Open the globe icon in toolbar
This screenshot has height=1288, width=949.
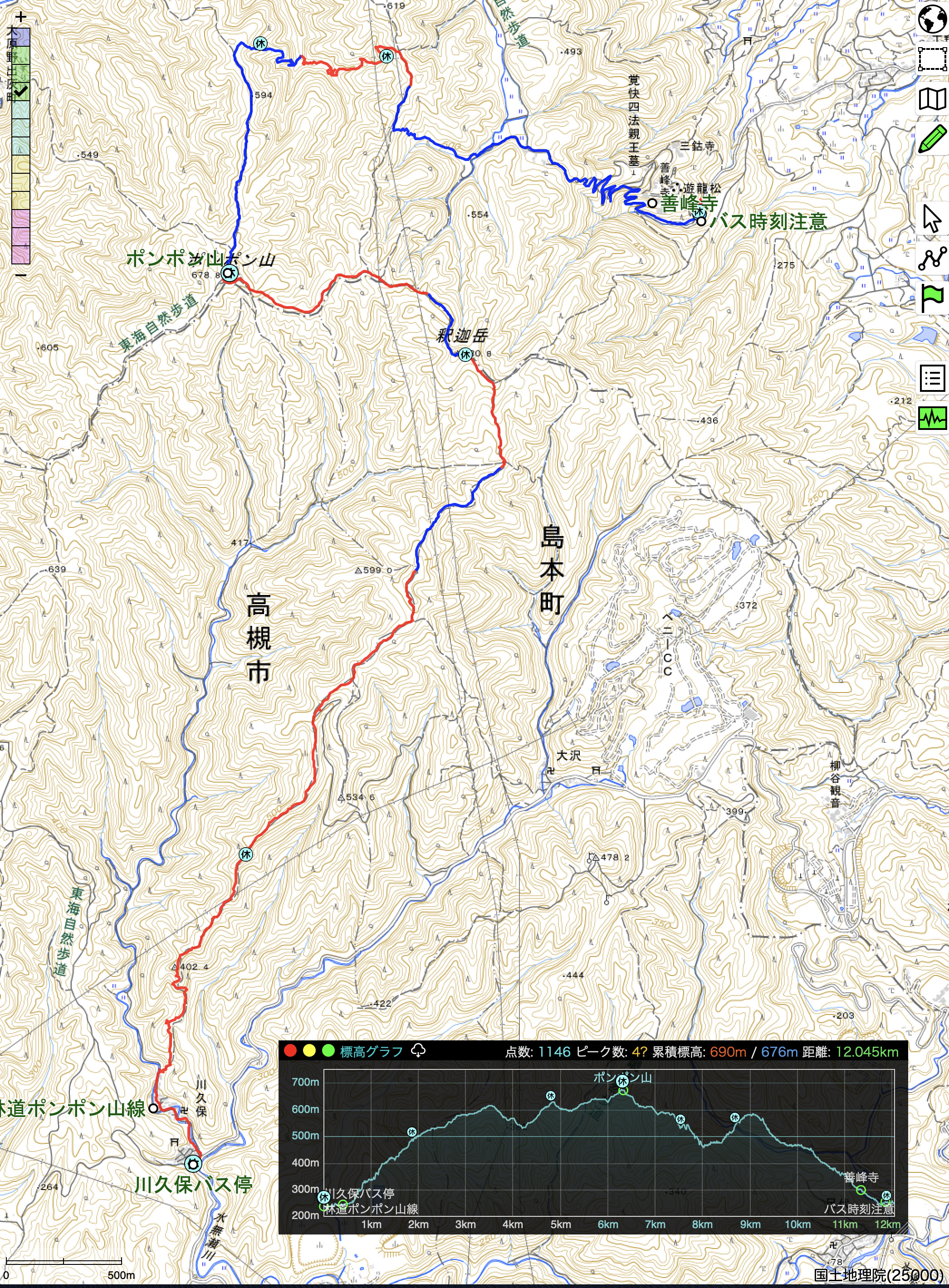click(932, 20)
